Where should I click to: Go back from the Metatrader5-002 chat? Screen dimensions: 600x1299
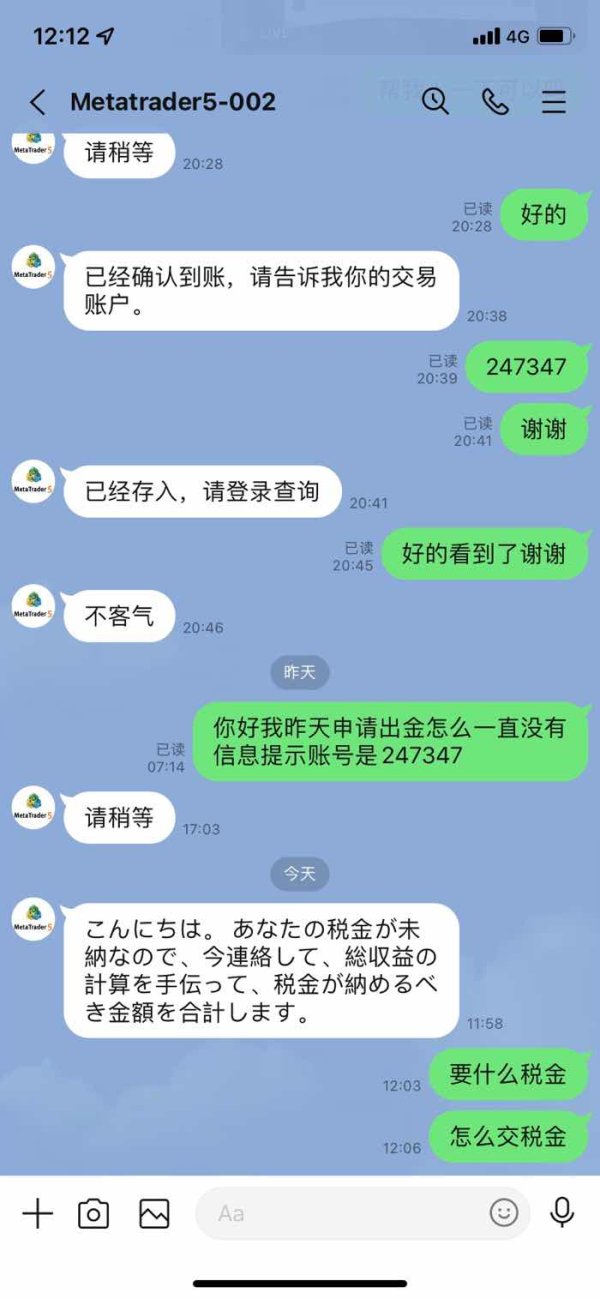(37, 102)
